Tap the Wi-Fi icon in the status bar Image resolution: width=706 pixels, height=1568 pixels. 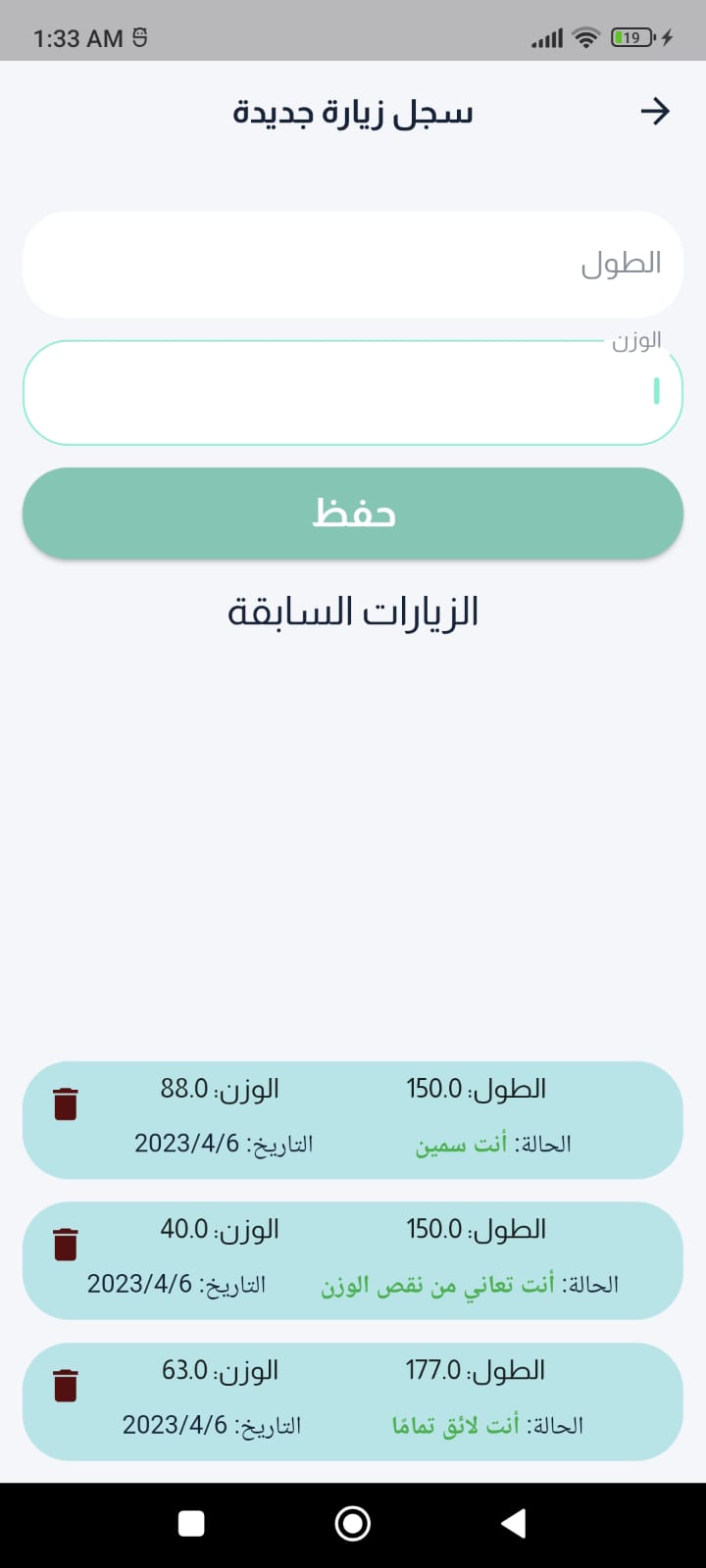click(x=585, y=37)
